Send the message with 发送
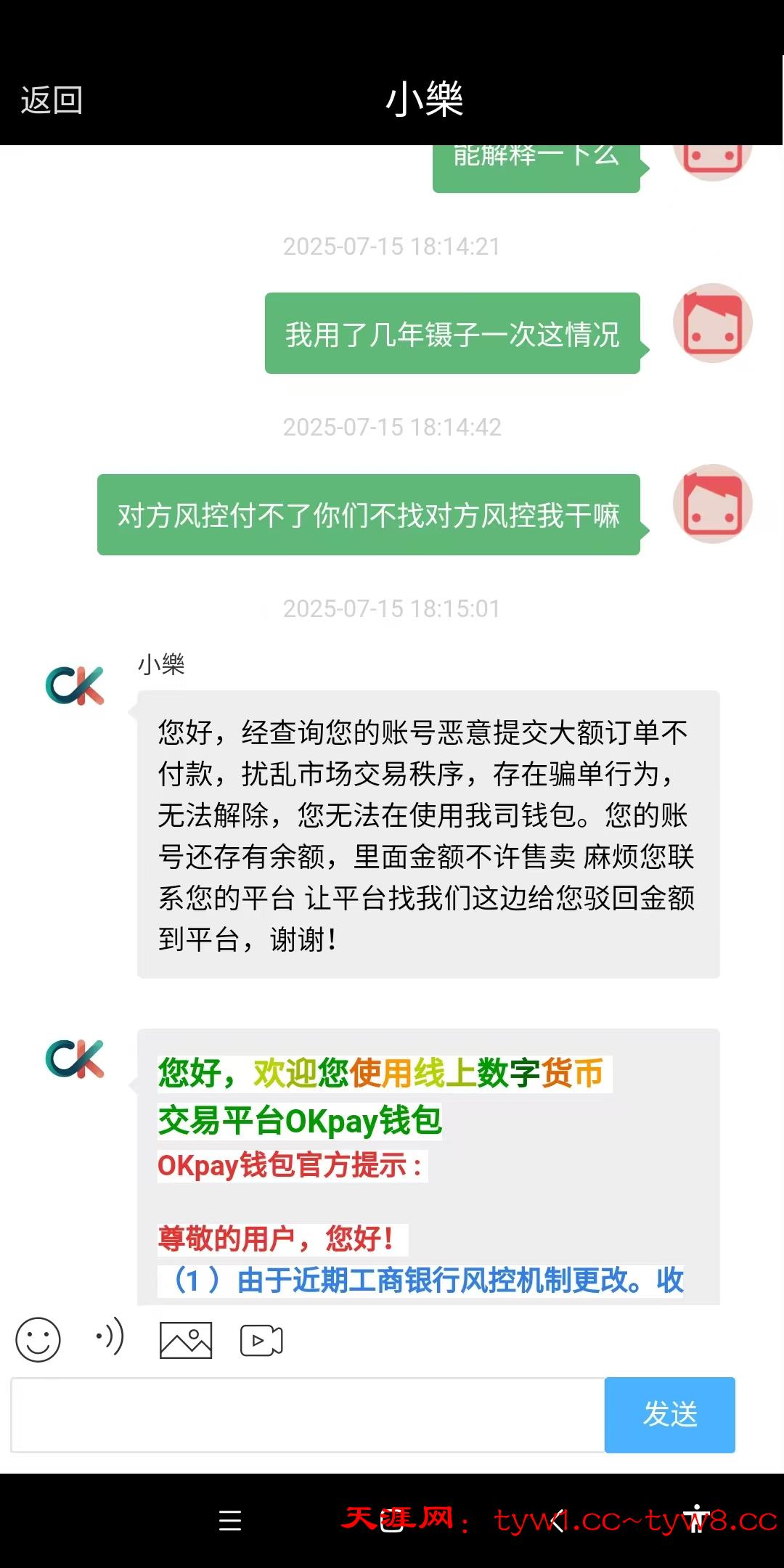 tap(669, 1415)
